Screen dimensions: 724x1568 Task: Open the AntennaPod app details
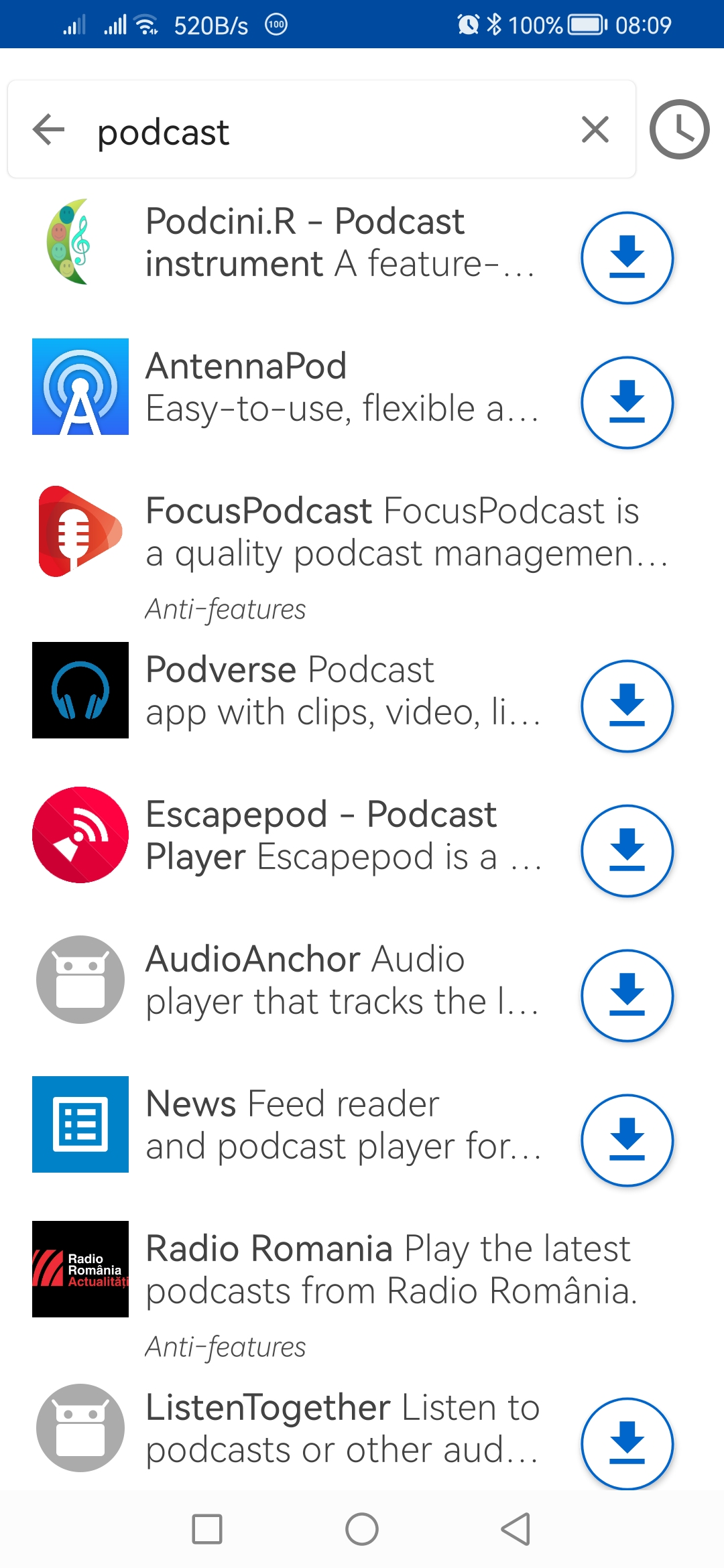click(x=342, y=387)
